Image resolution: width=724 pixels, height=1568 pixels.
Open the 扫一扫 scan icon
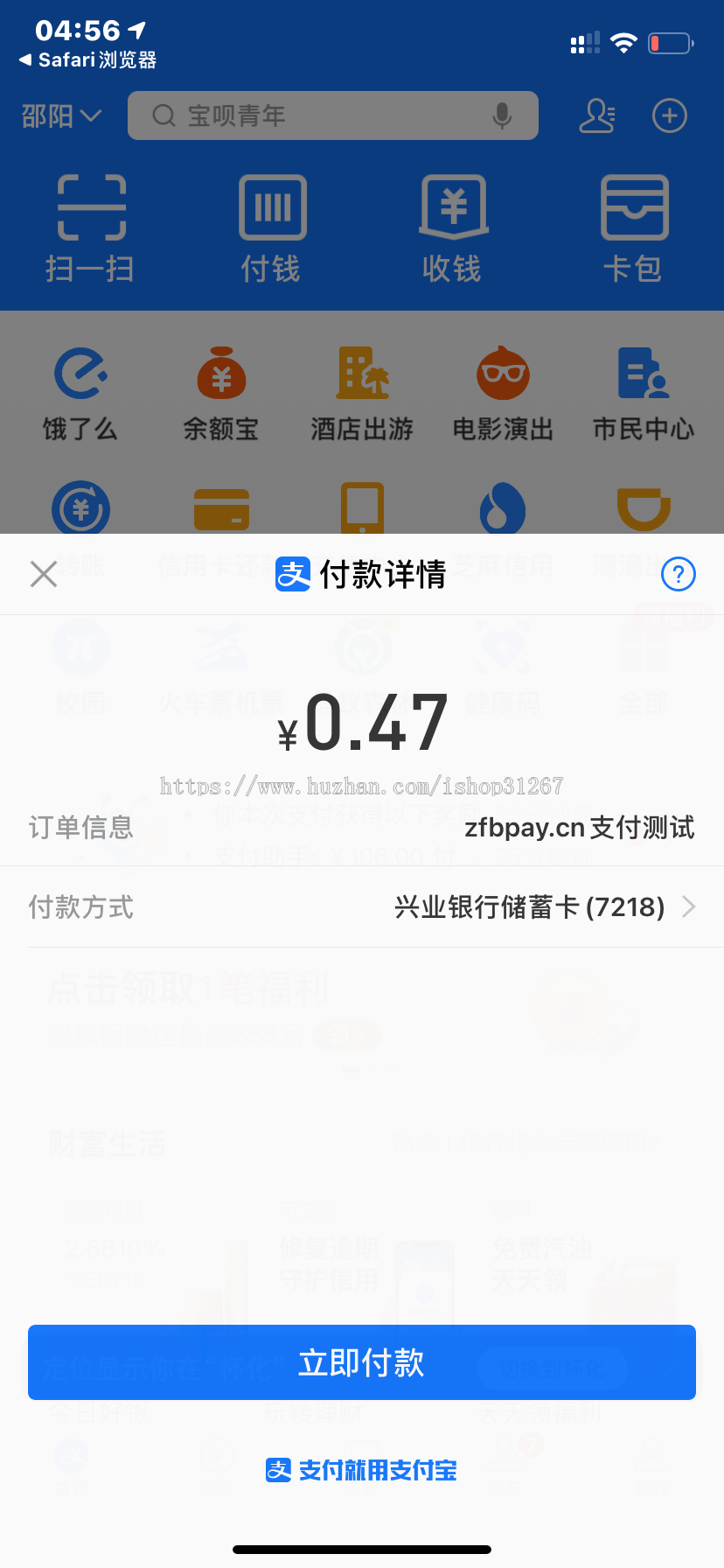90,223
